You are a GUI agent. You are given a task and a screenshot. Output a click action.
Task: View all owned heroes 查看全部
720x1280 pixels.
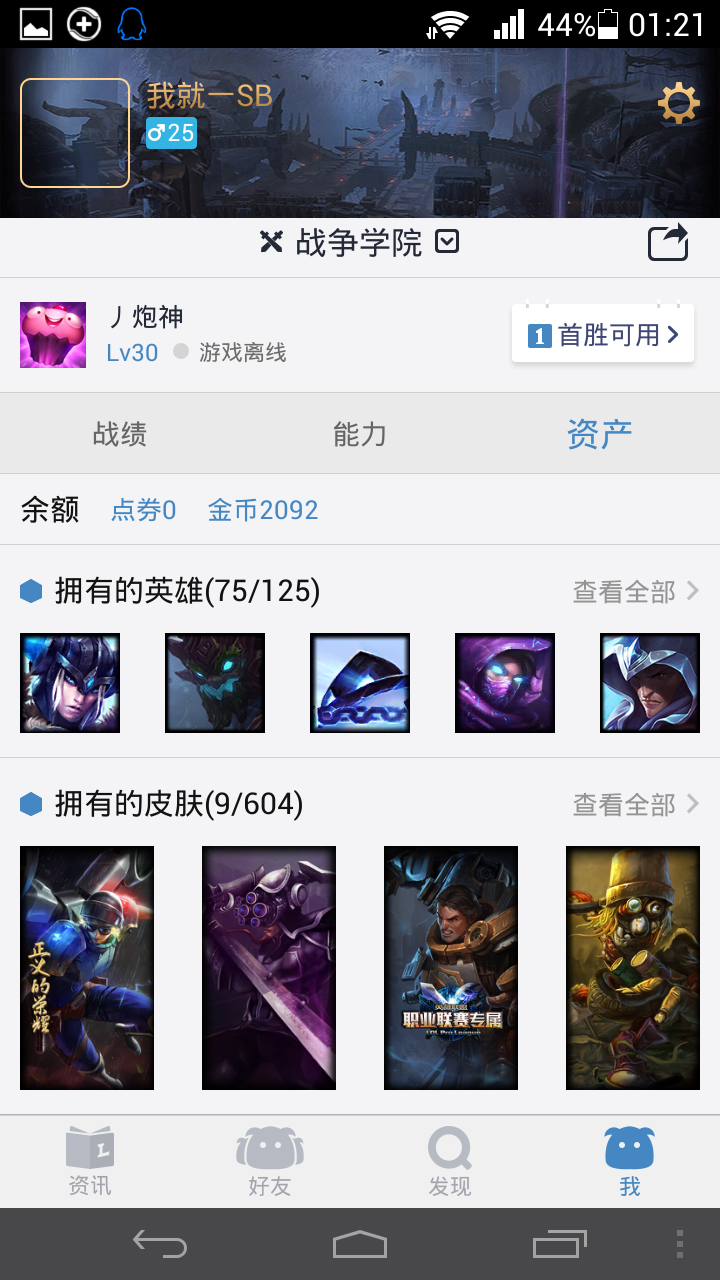coord(635,592)
